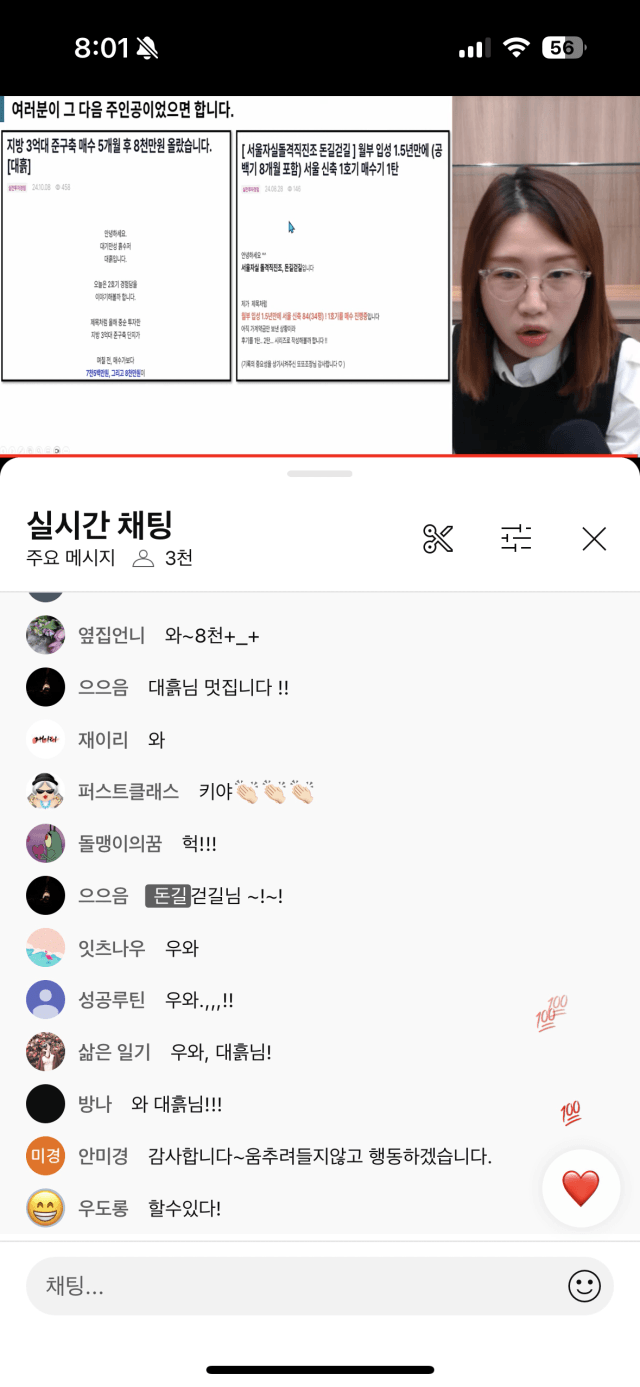The height and width of the screenshot is (1387, 640).
Task: Open 안미경's thank-you message
Action: [320, 1156]
